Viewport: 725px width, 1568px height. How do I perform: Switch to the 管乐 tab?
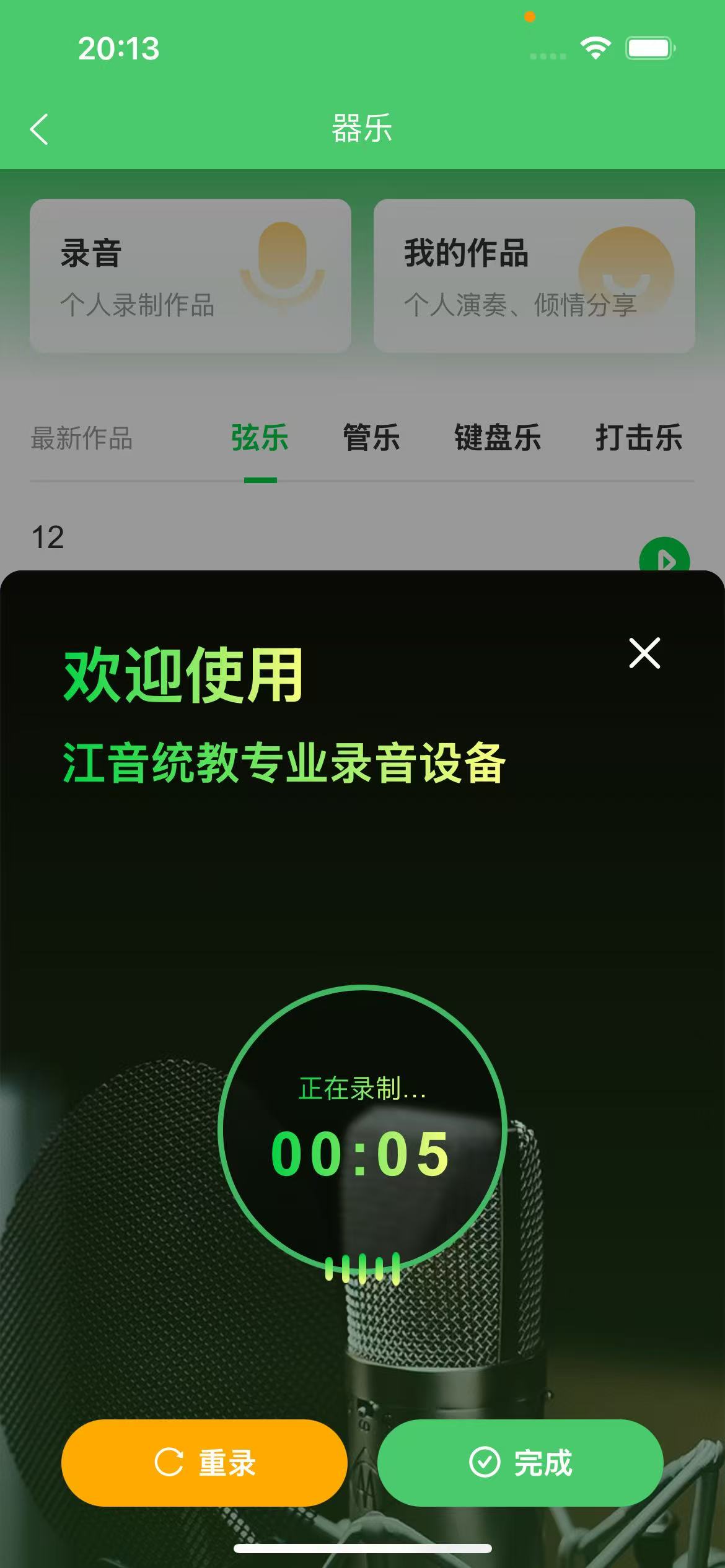[371, 438]
